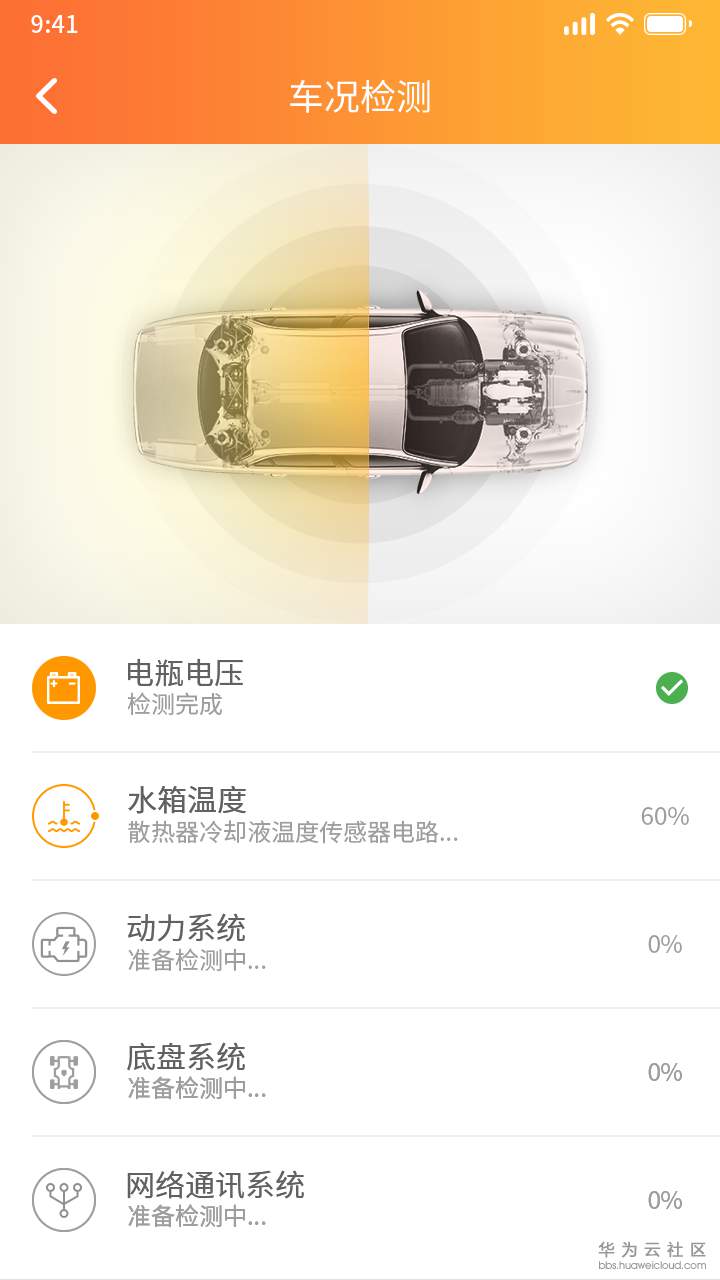Select the battery voltage icon

click(x=64, y=688)
